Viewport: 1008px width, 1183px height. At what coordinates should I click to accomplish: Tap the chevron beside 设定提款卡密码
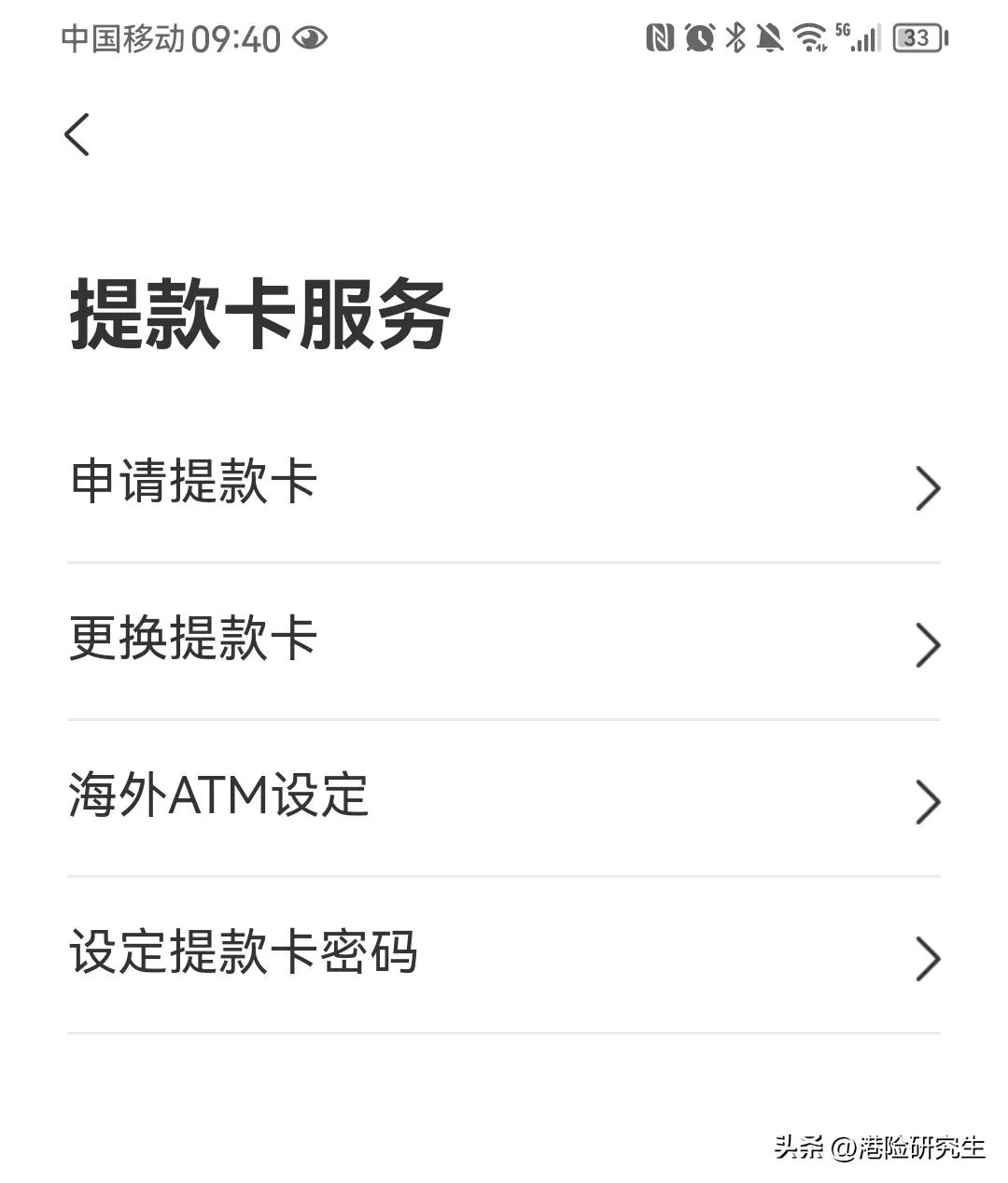(x=927, y=958)
